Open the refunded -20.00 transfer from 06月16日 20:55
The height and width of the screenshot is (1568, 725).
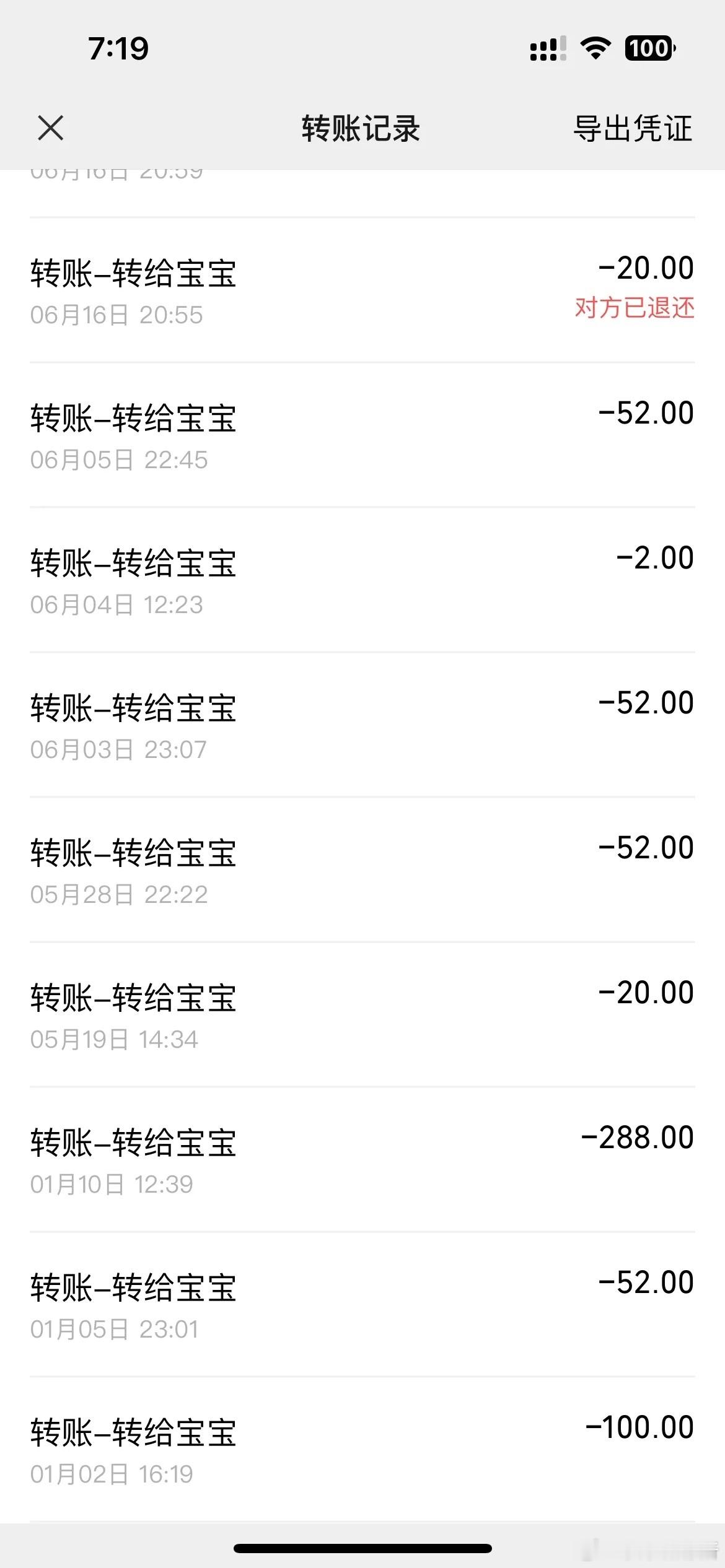pyautogui.click(x=362, y=290)
